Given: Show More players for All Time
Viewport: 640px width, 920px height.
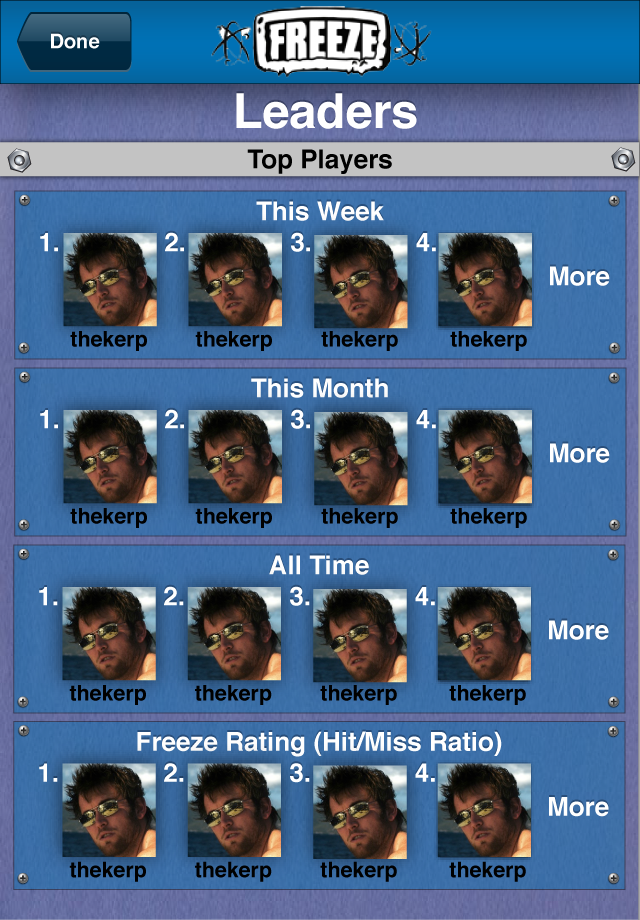Looking at the screenshot, I should pos(579,631).
